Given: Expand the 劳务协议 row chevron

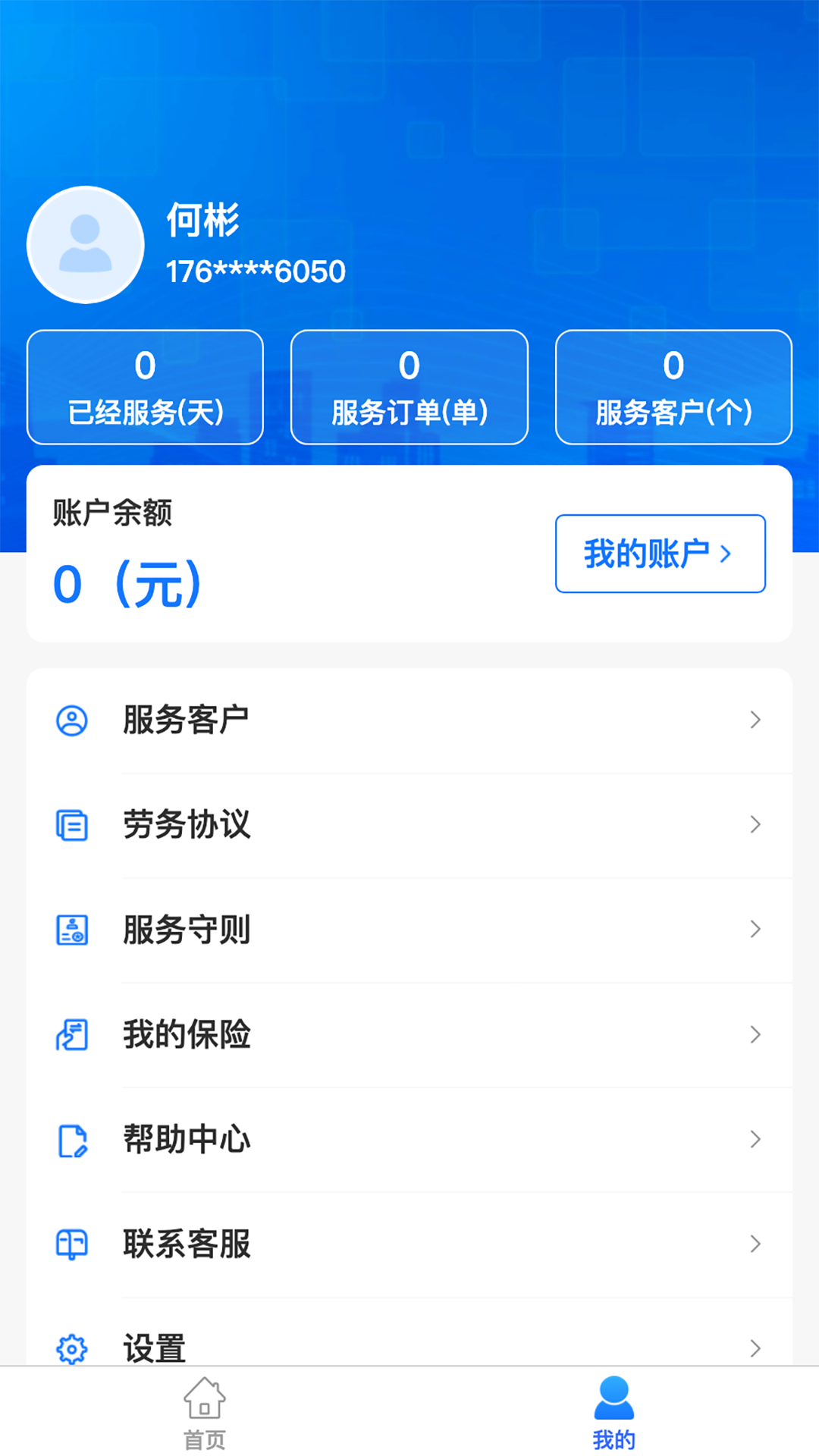Looking at the screenshot, I should click(x=755, y=825).
